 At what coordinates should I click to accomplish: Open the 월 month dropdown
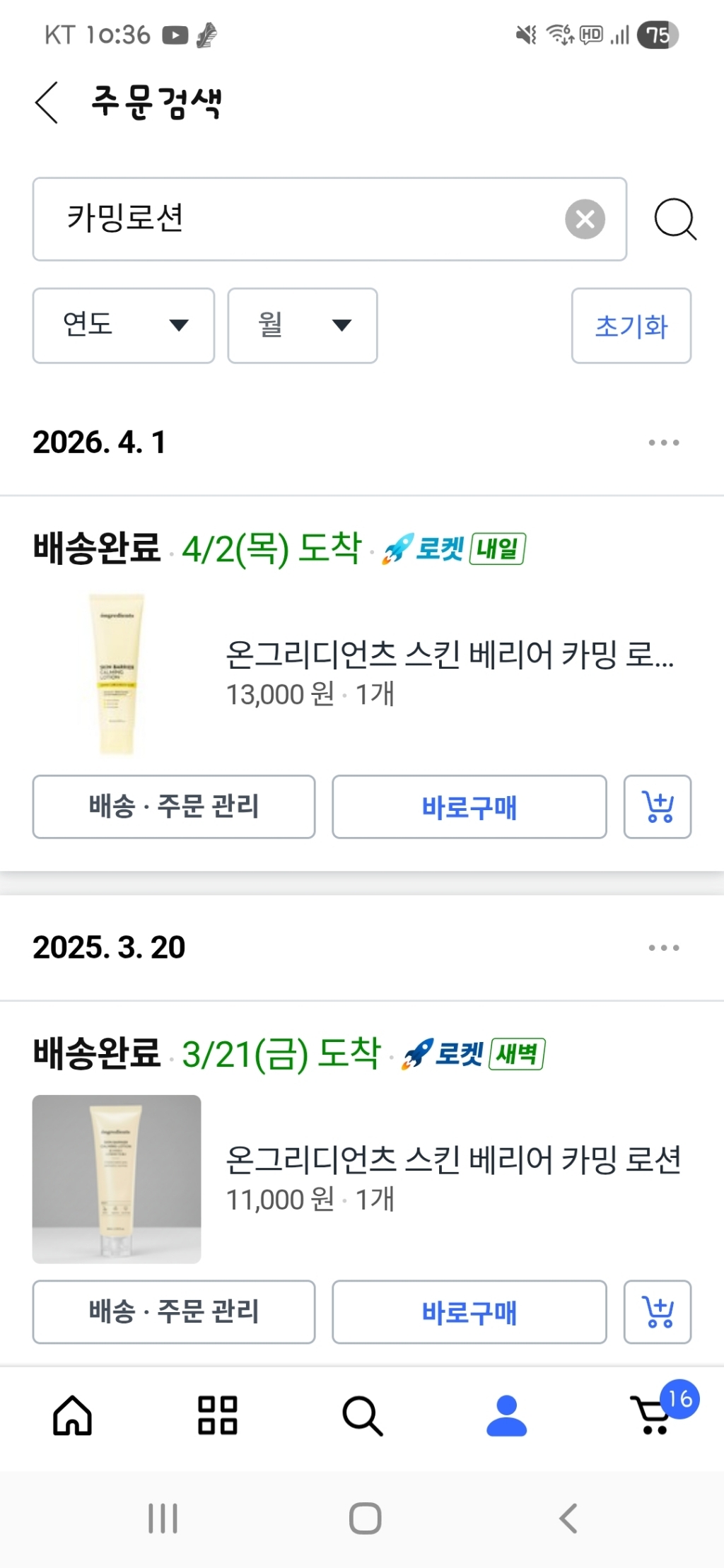301,325
